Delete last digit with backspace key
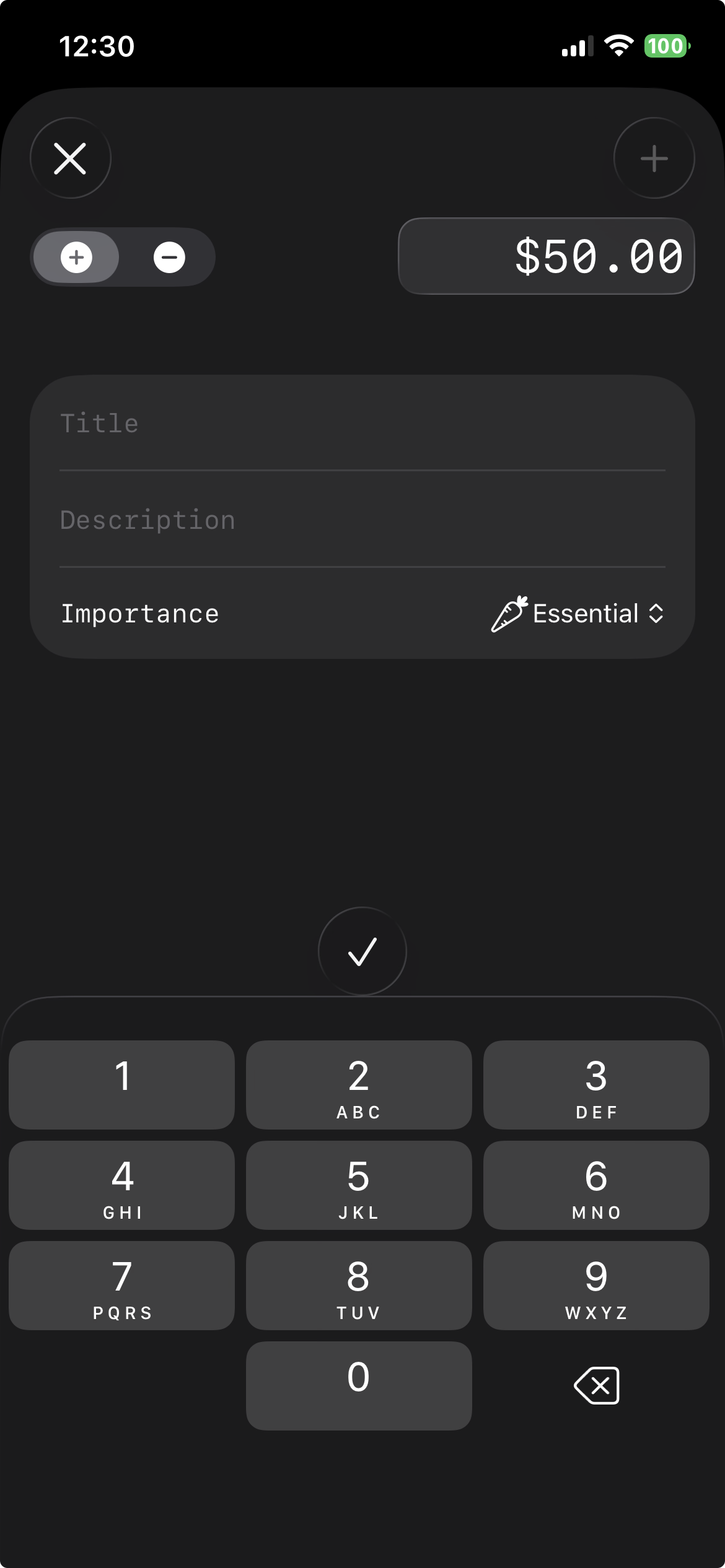 (x=596, y=1386)
